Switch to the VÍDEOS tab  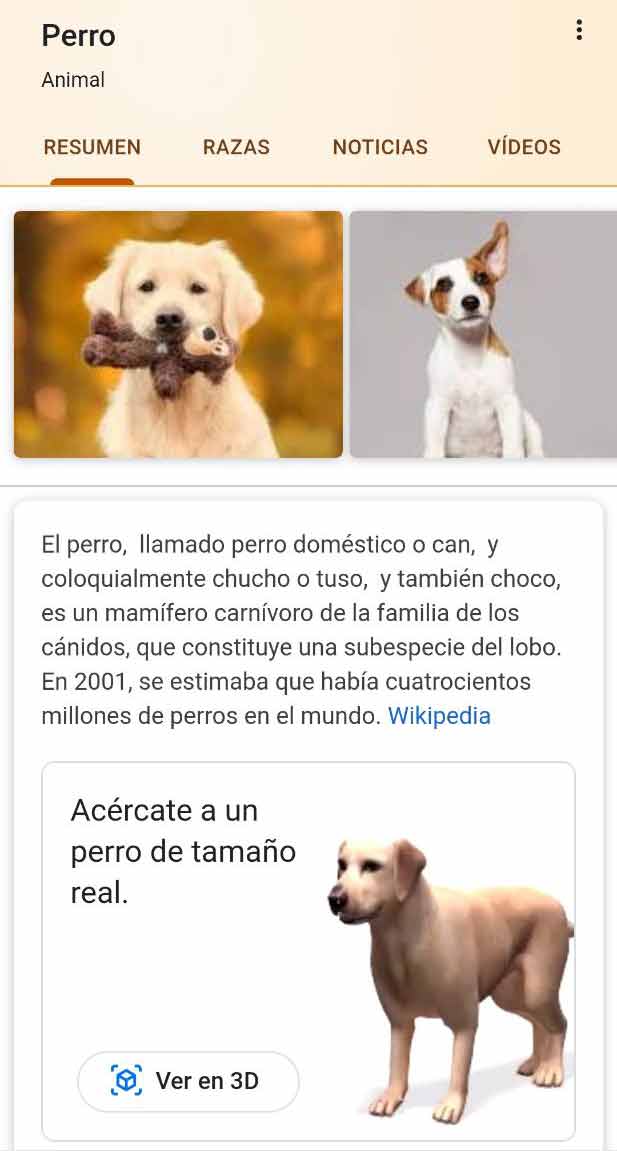(x=524, y=147)
